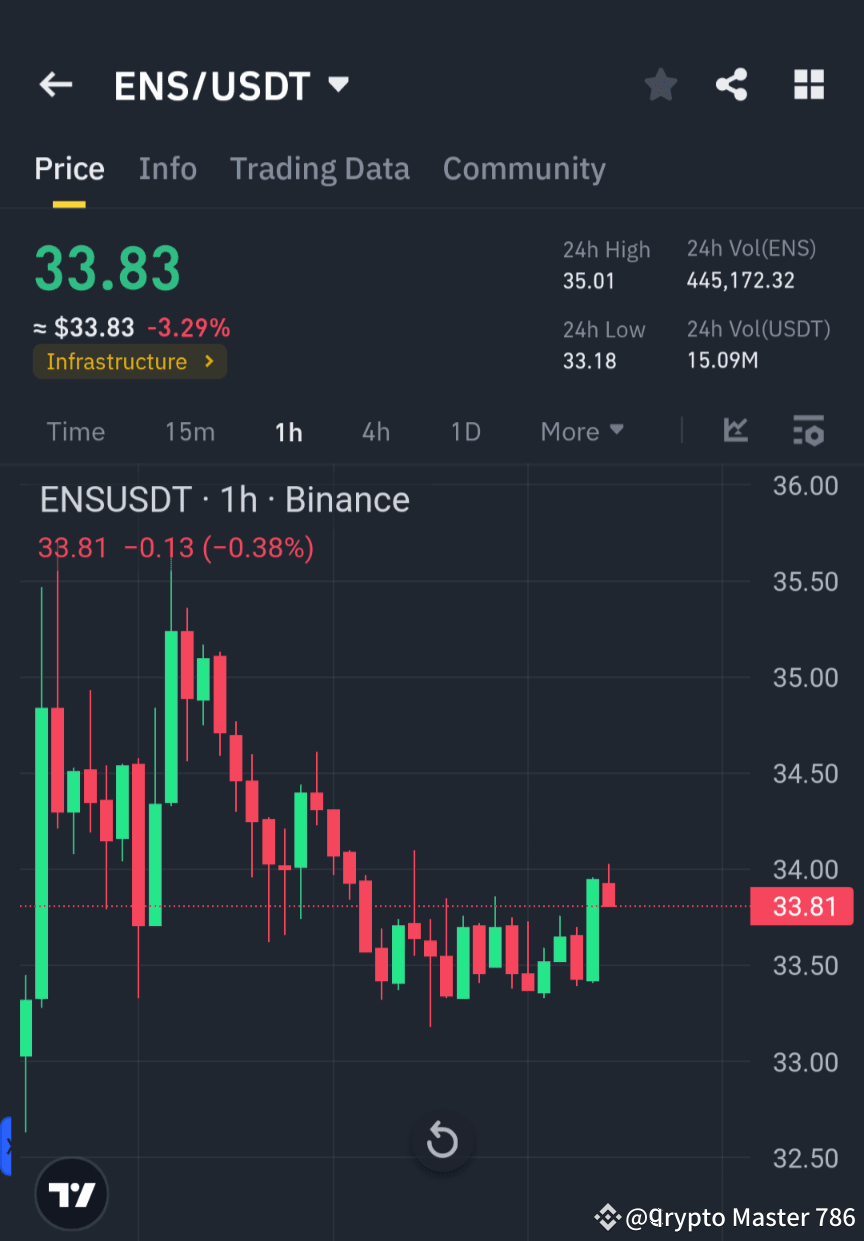Open the Community tab

(524, 168)
